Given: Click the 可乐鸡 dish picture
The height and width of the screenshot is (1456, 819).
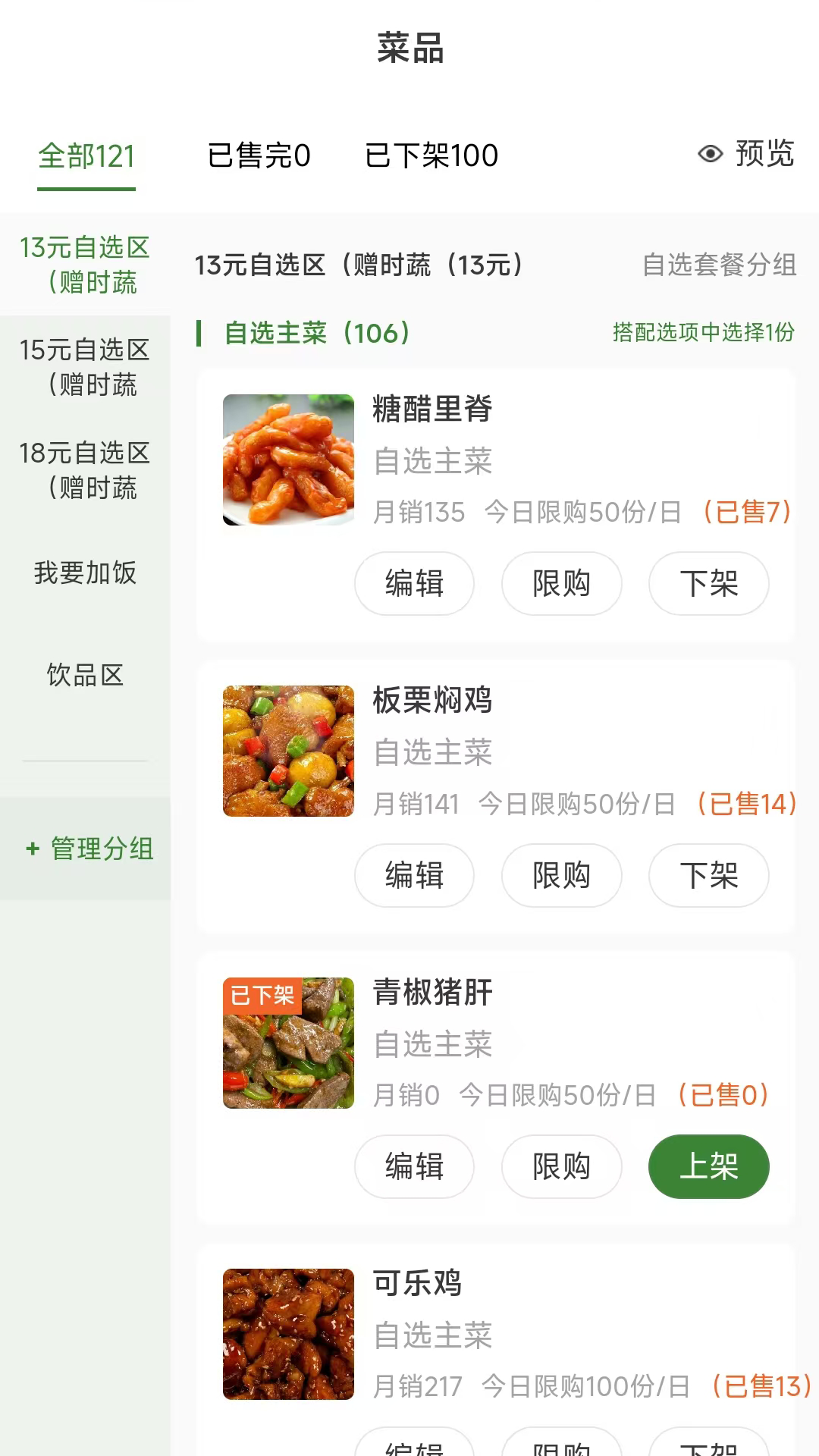Looking at the screenshot, I should (288, 1335).
